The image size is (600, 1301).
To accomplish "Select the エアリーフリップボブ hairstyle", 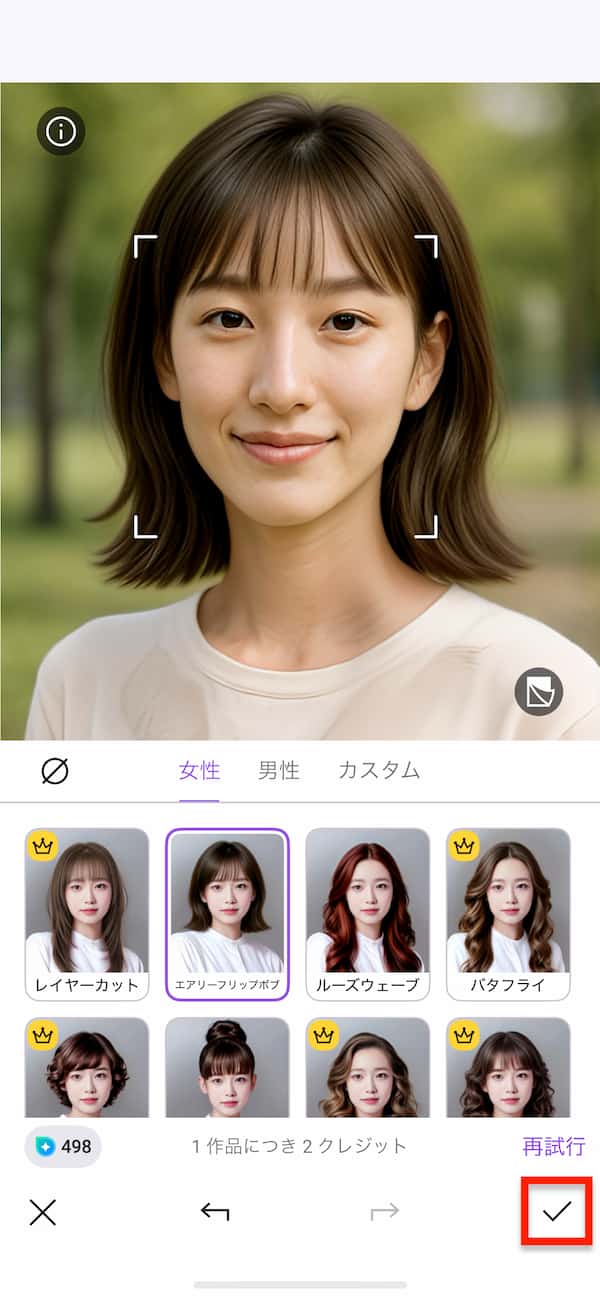I will coord(227,914).
